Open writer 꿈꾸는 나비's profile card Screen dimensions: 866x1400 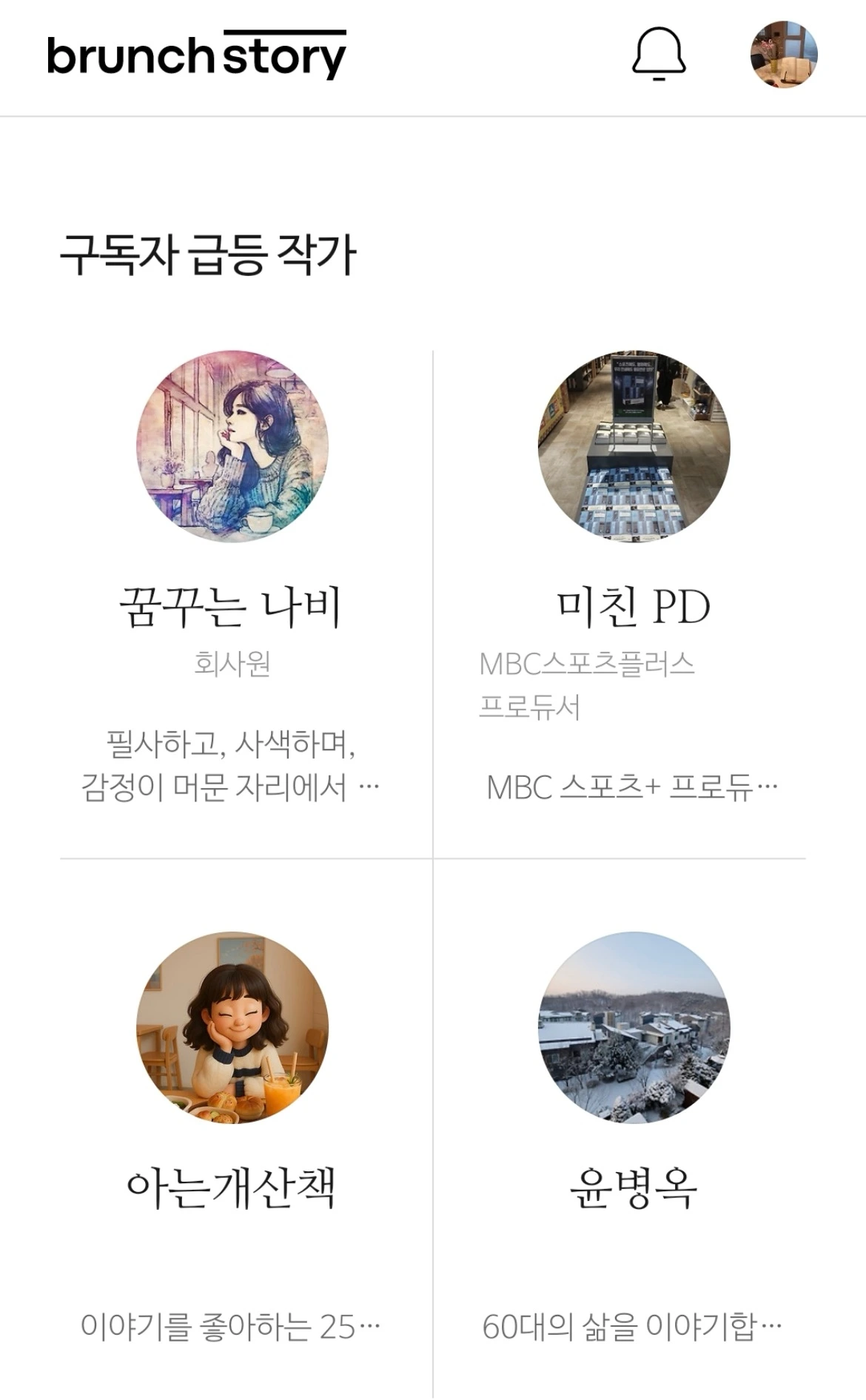click(232, 607)
